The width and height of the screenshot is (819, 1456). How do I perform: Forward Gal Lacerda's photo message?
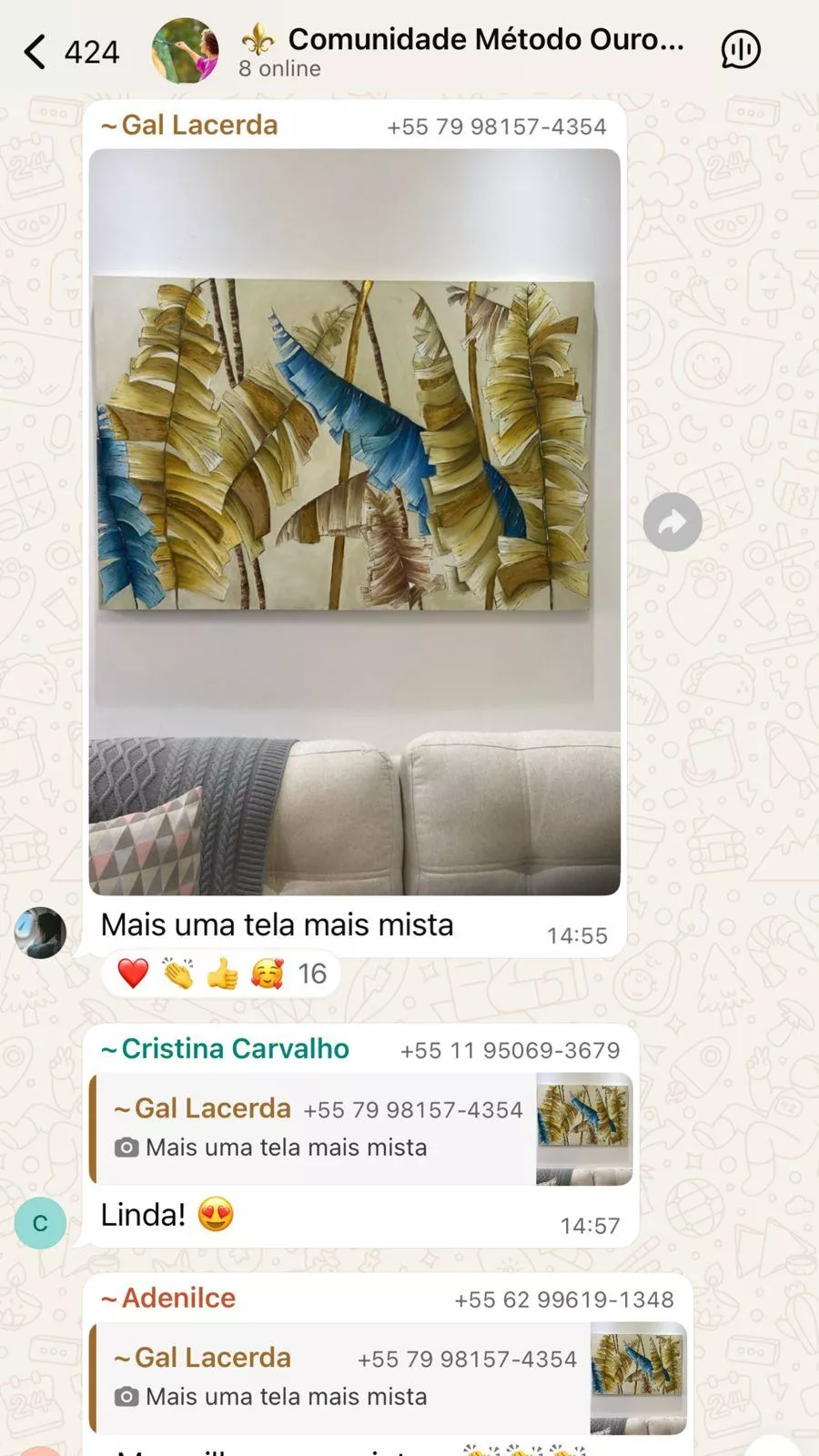coord(672,522)
